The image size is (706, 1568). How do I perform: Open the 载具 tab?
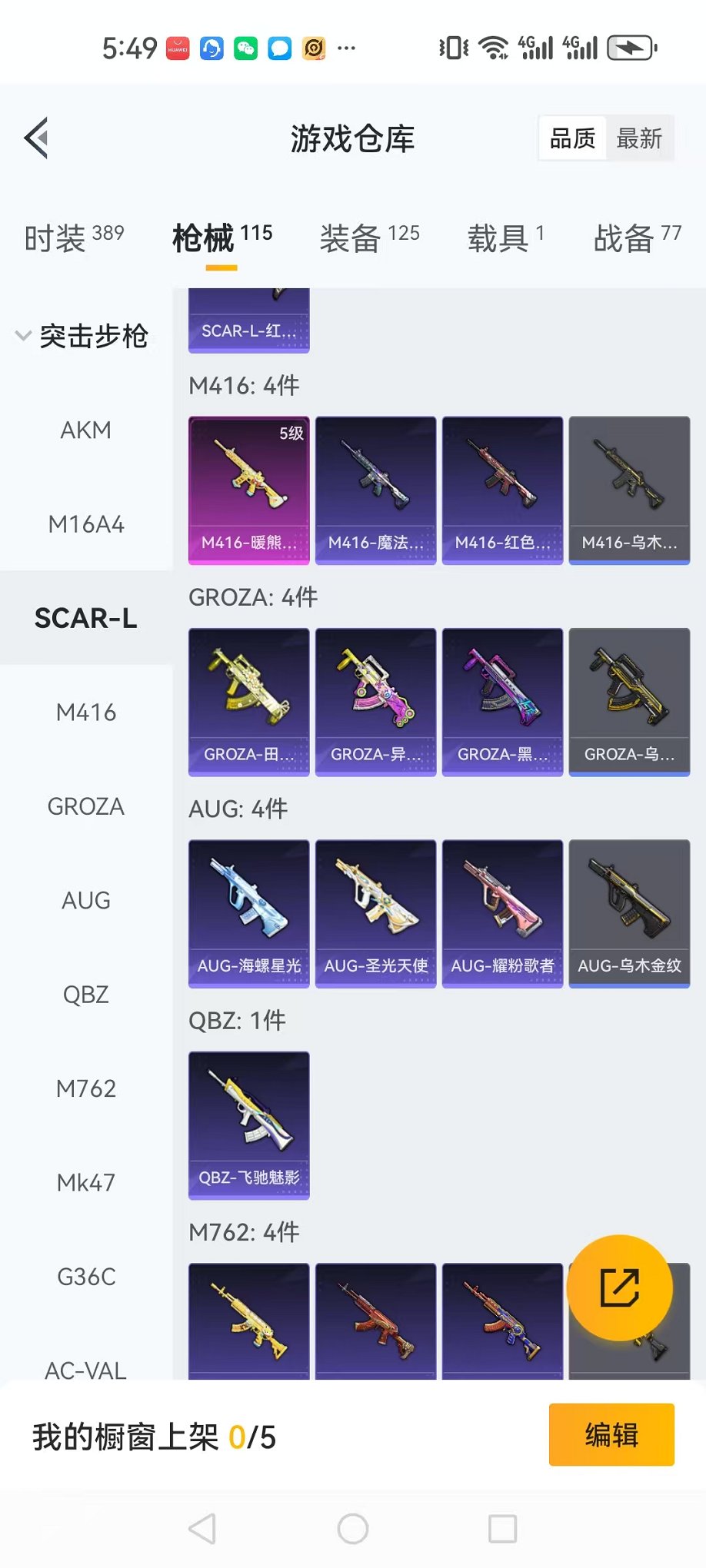(505, 238)
